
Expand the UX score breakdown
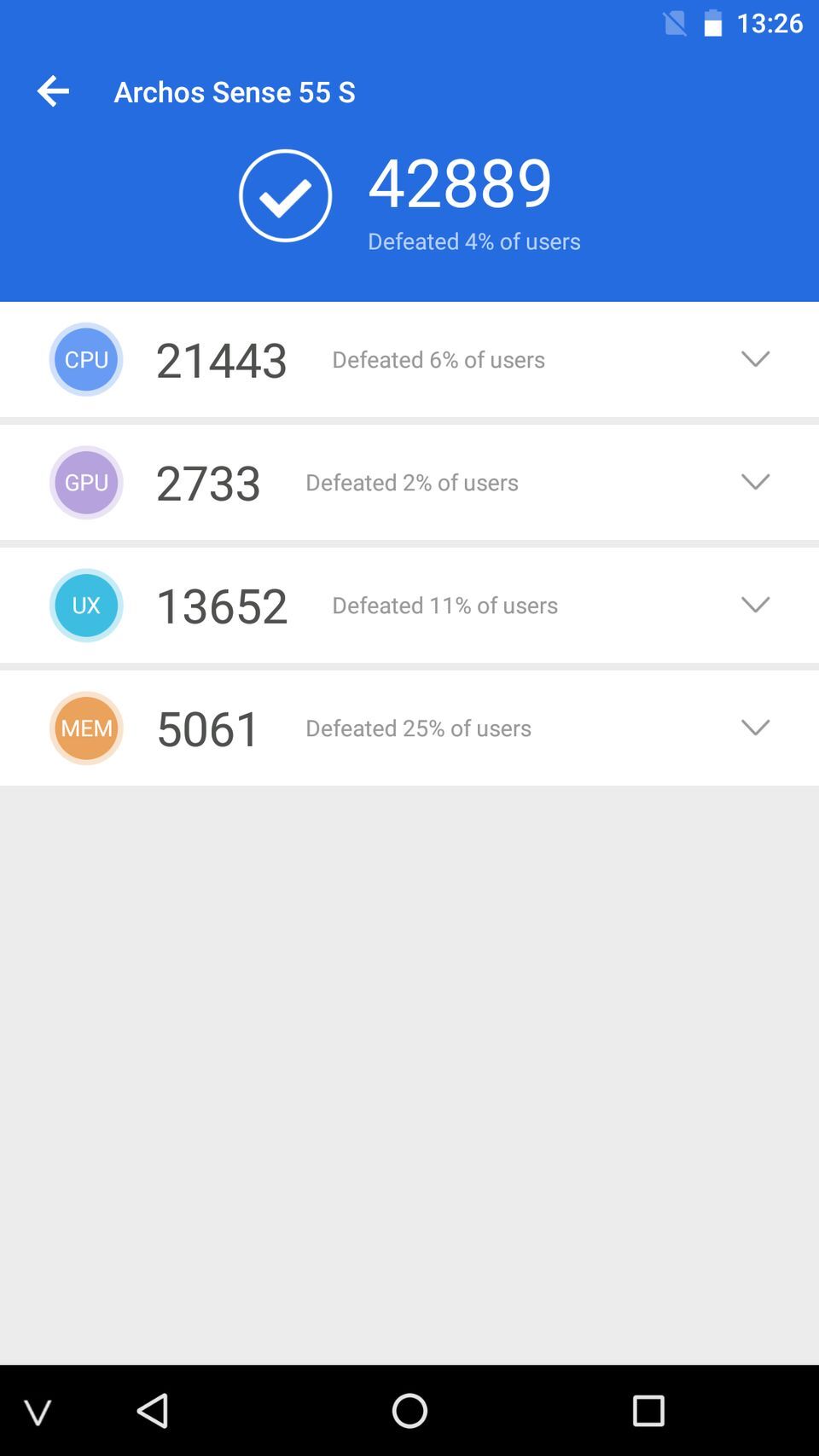click(755, 605)
